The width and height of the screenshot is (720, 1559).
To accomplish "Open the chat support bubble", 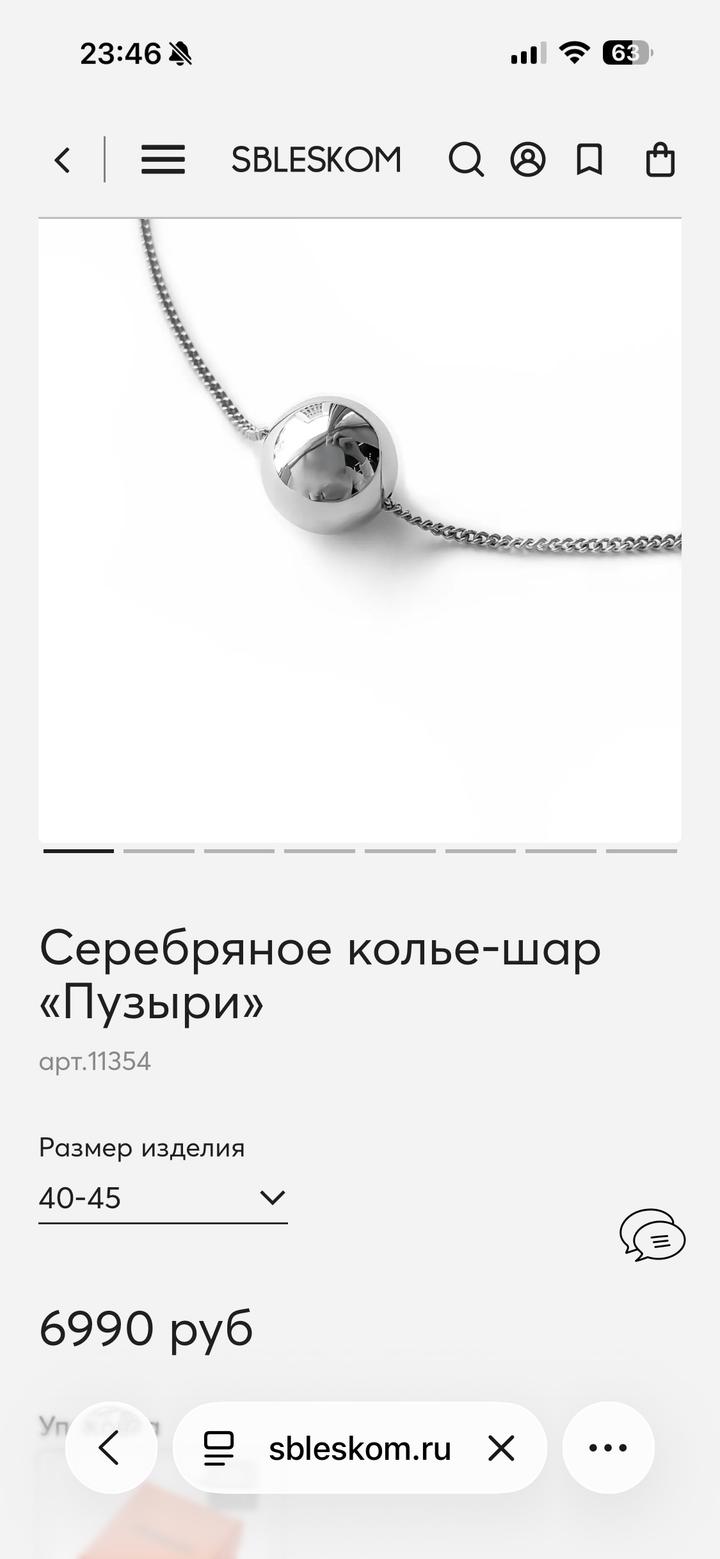I will tap(652, 1235).
